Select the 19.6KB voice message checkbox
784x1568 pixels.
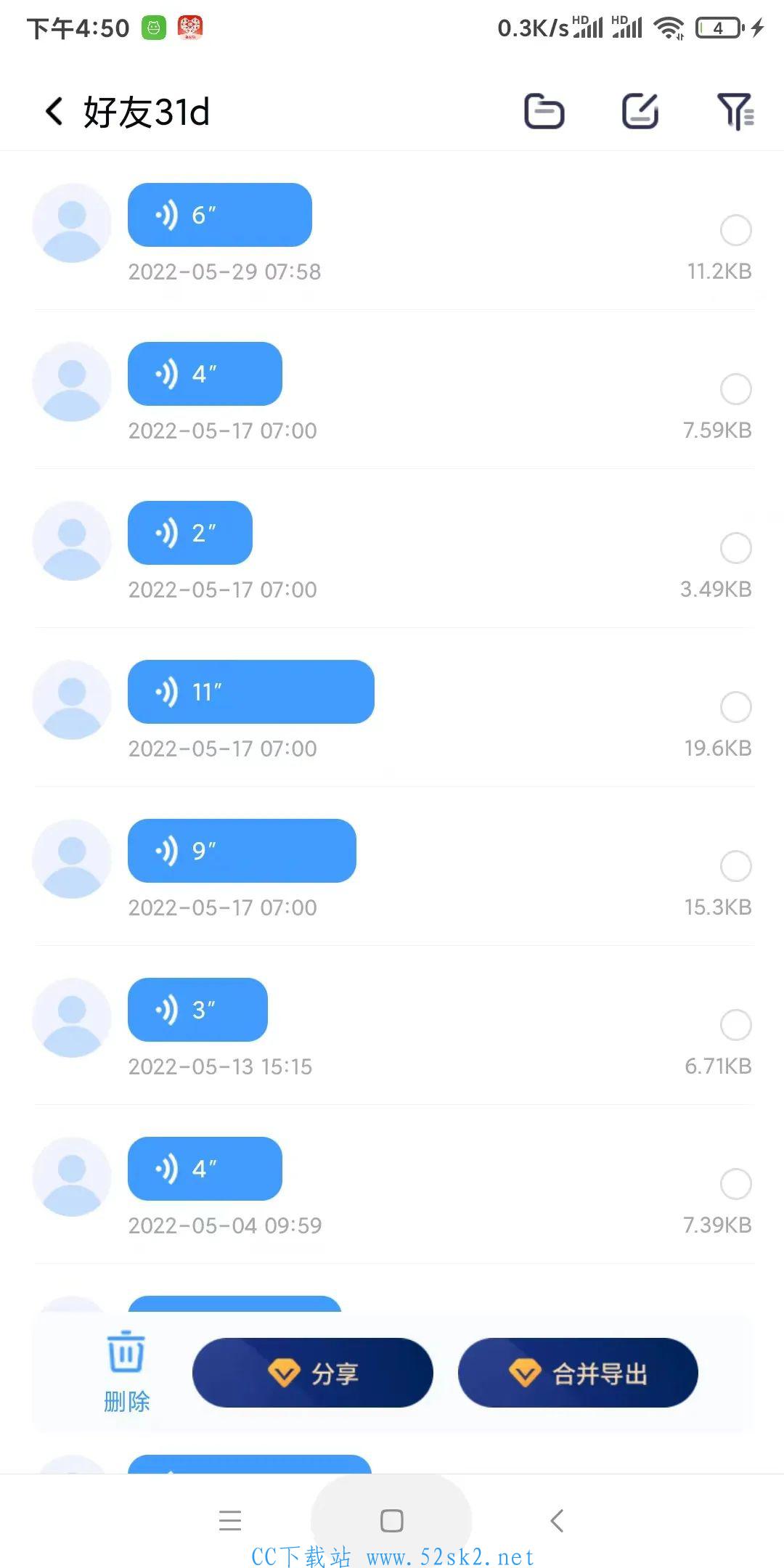[735, 707]
